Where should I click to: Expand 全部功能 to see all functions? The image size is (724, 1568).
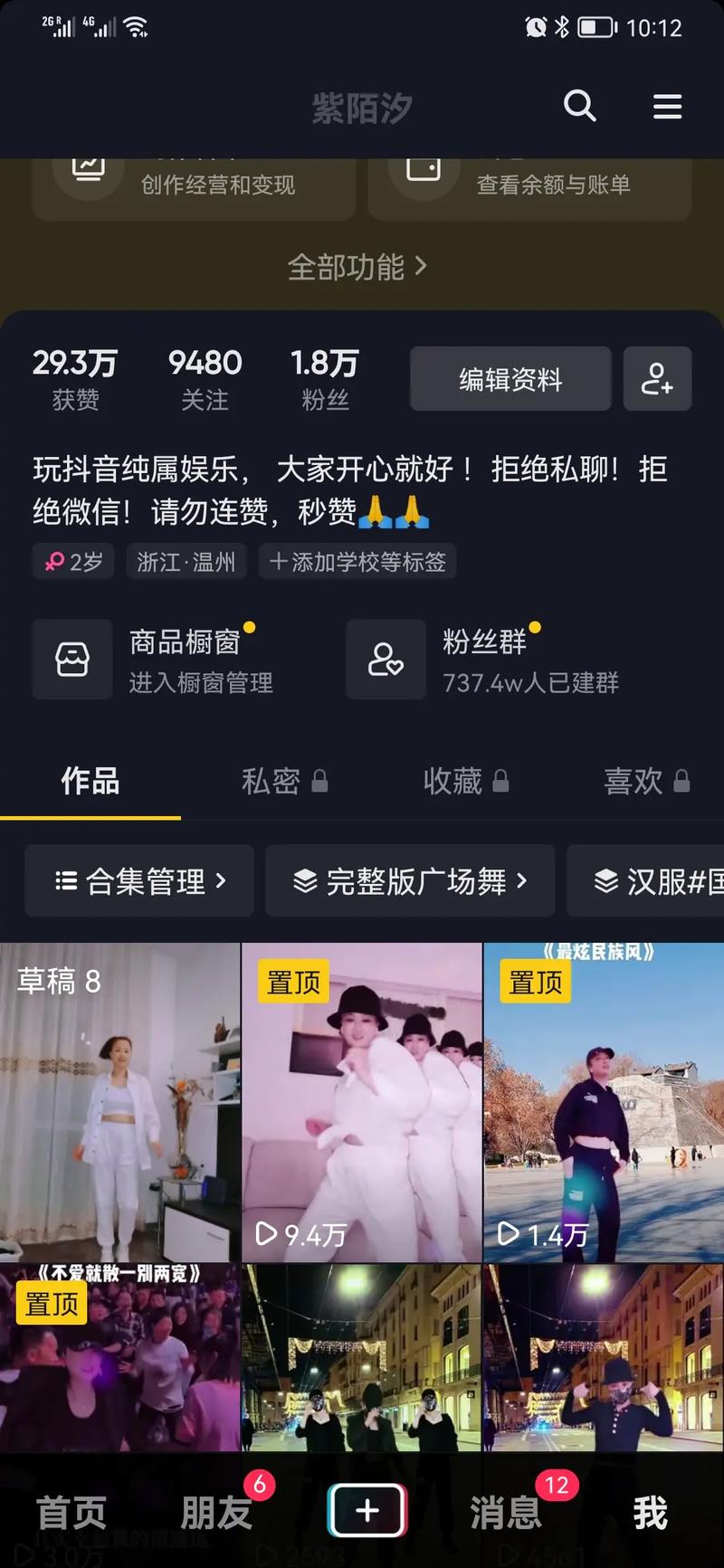359,267
